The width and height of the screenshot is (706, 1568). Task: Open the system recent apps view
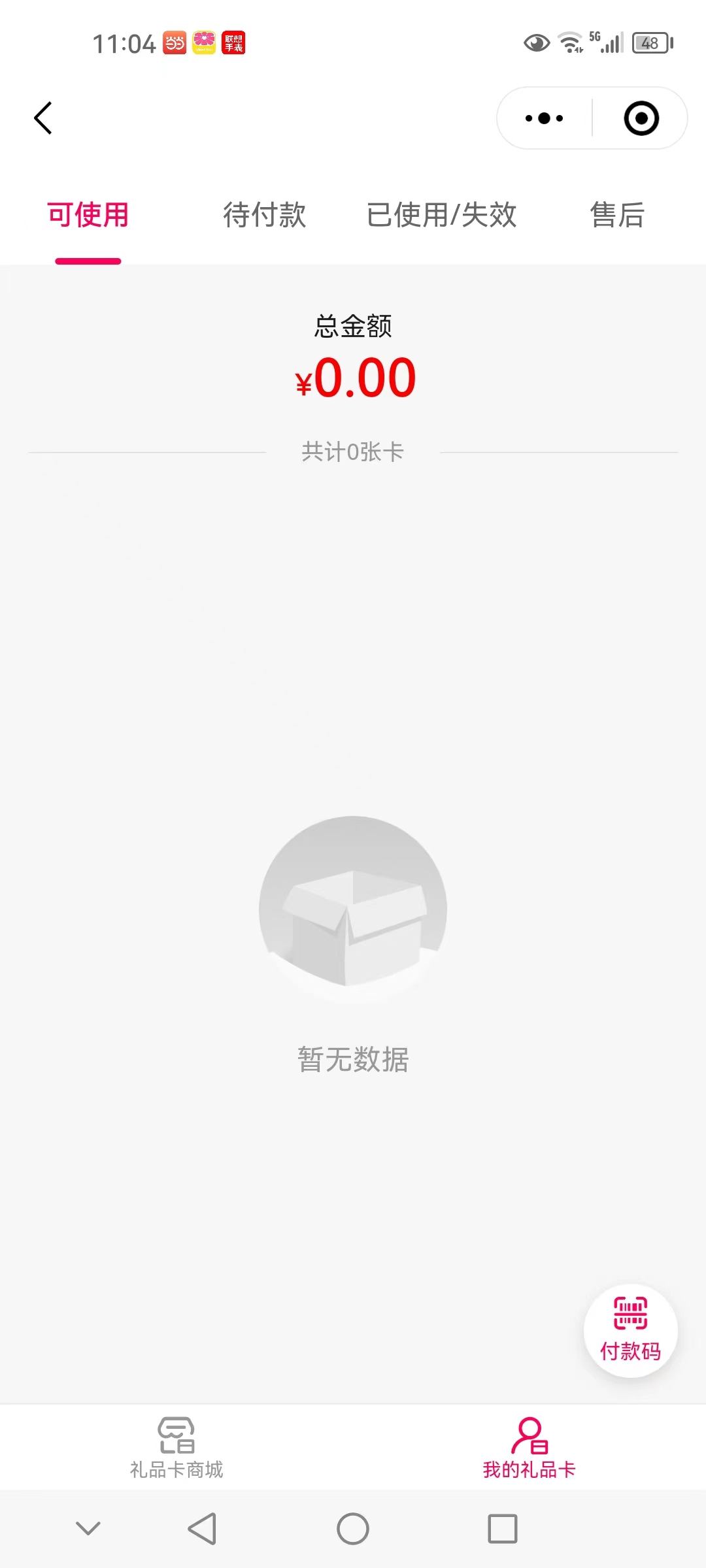tap(503, 1529)
